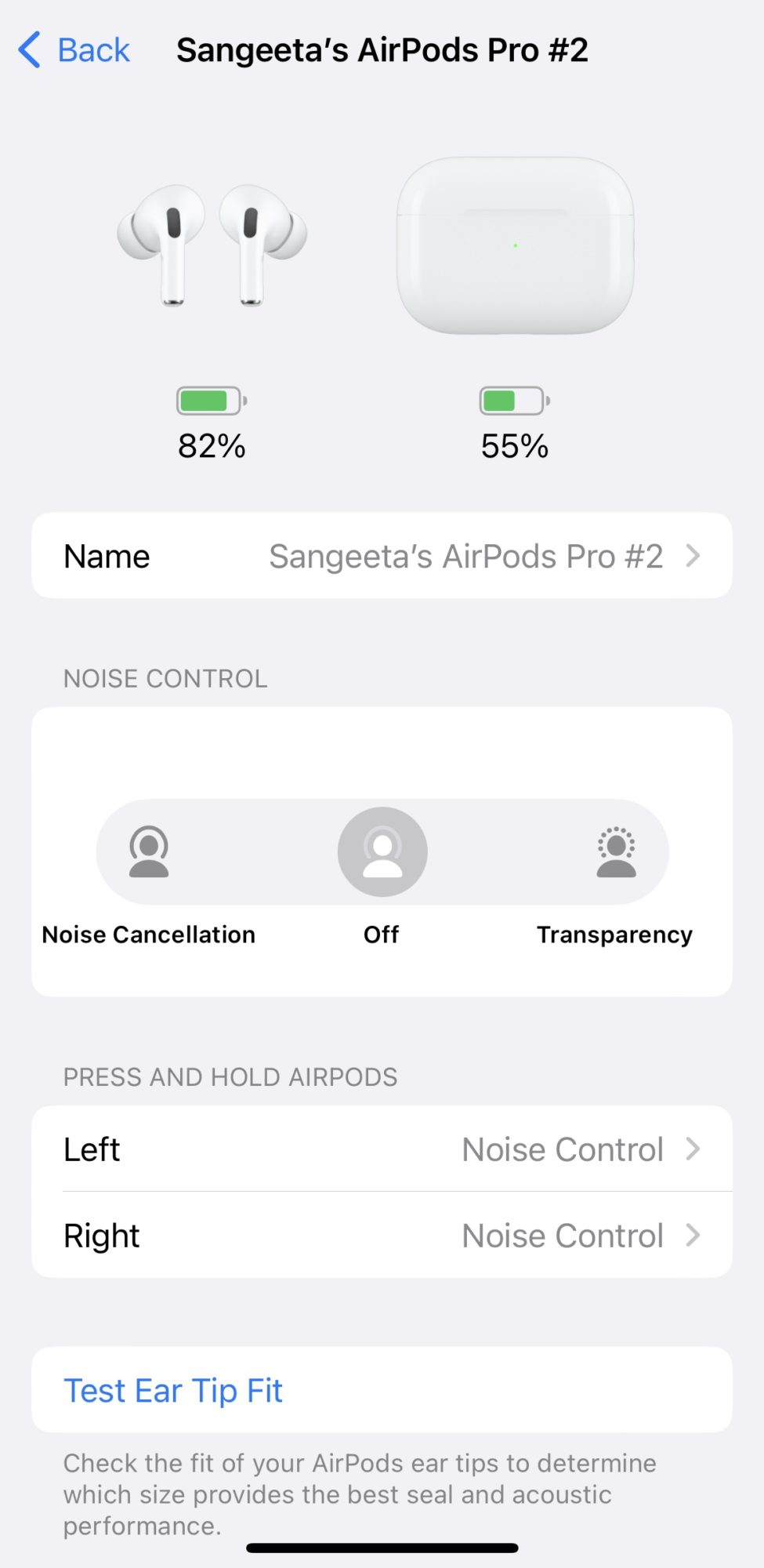Tap the 82% battery level indicator
764x1568 pixels.
pyautogui.click(x=210, y=446)
